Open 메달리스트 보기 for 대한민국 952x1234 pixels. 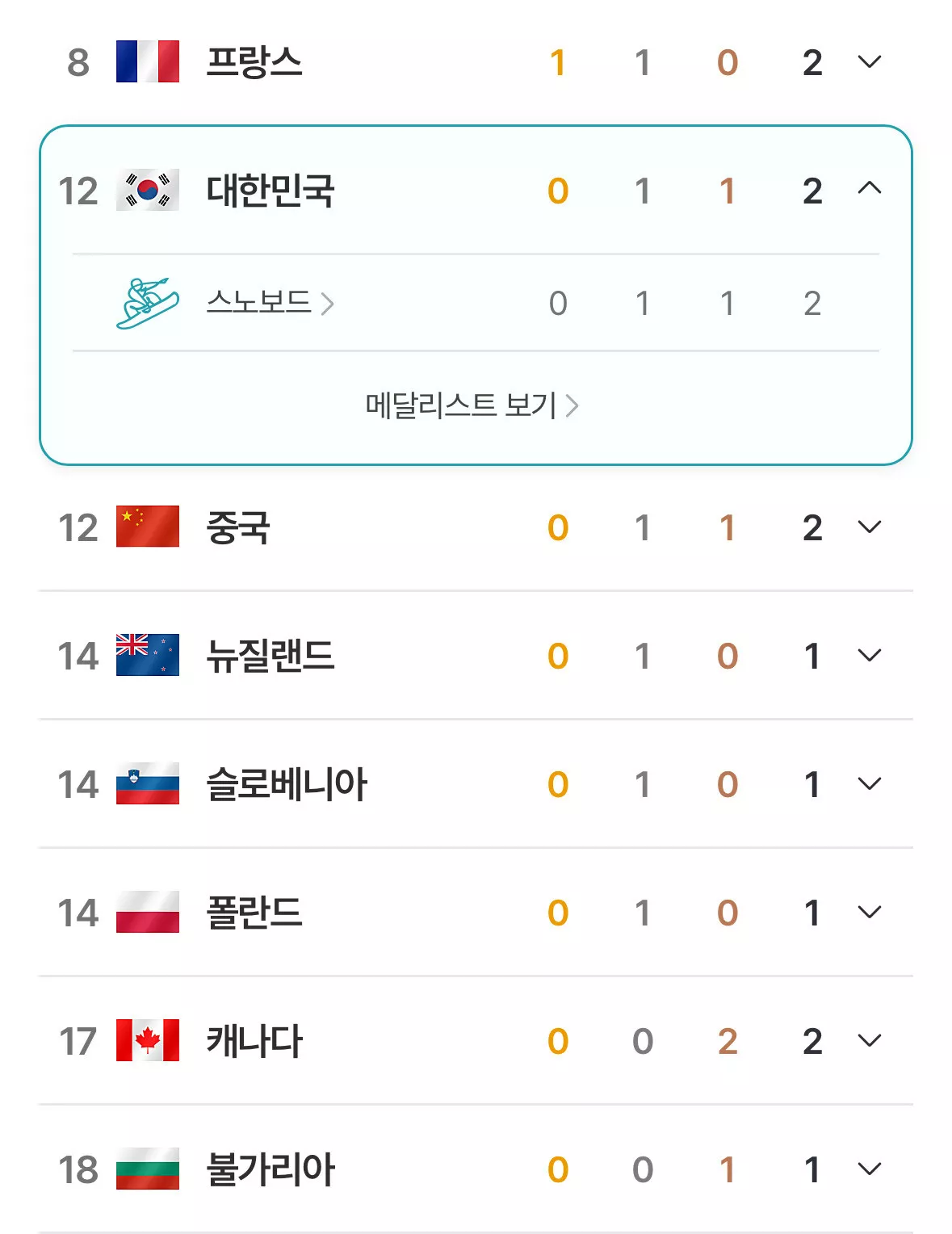(x=472, y=405)
